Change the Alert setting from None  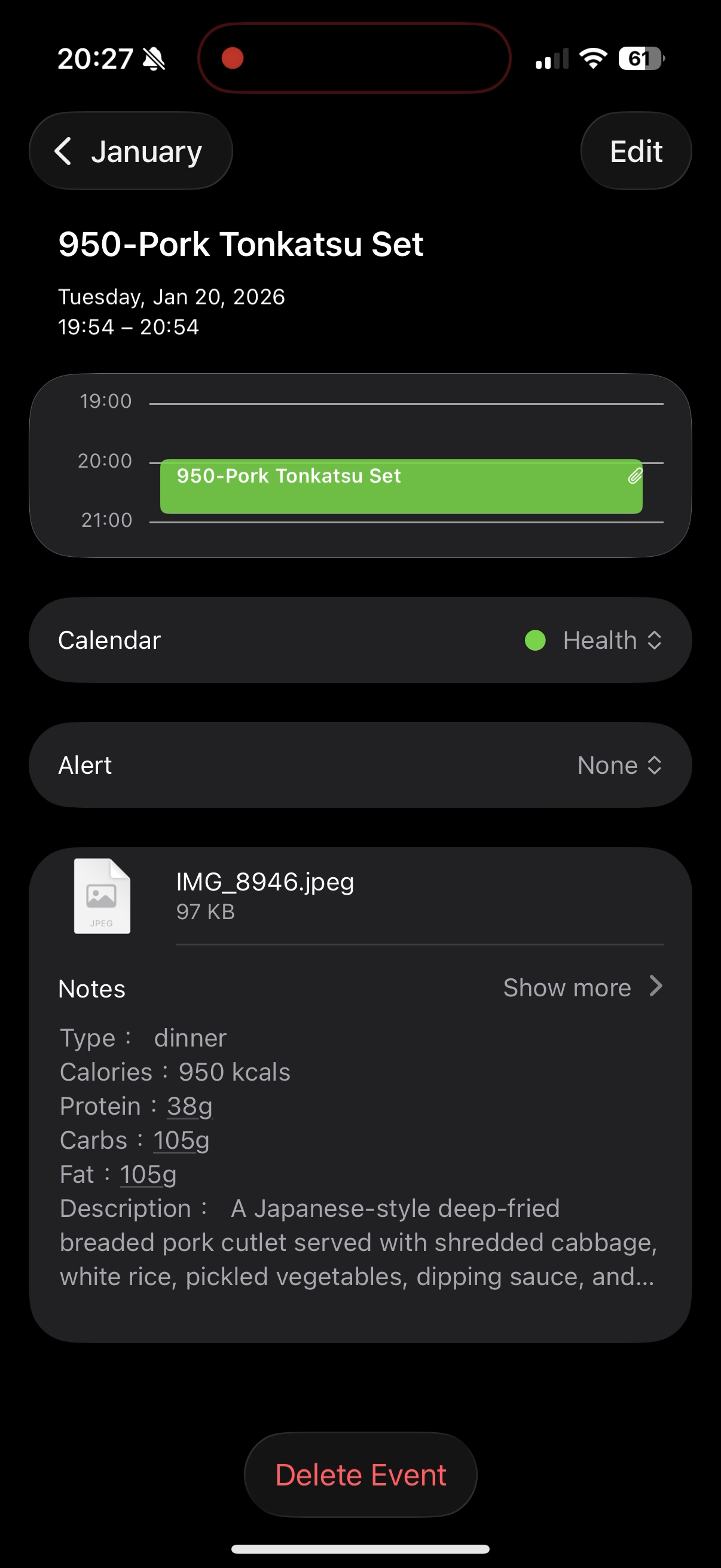[x=620, y=764]
